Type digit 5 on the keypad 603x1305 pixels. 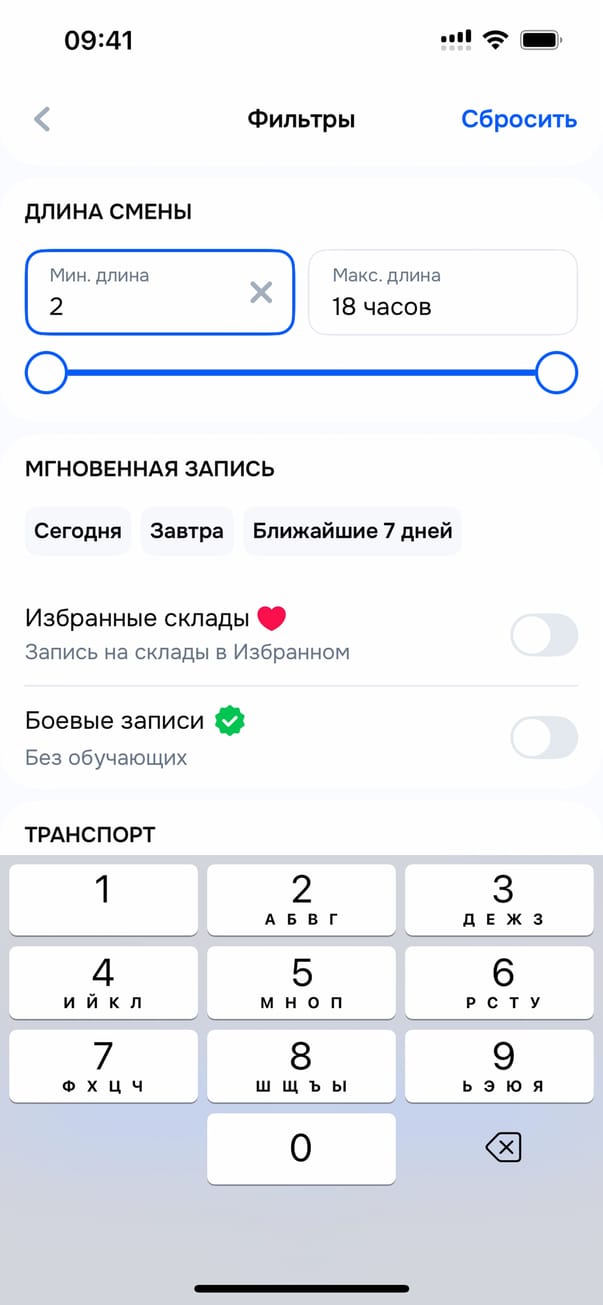[301, 983]
